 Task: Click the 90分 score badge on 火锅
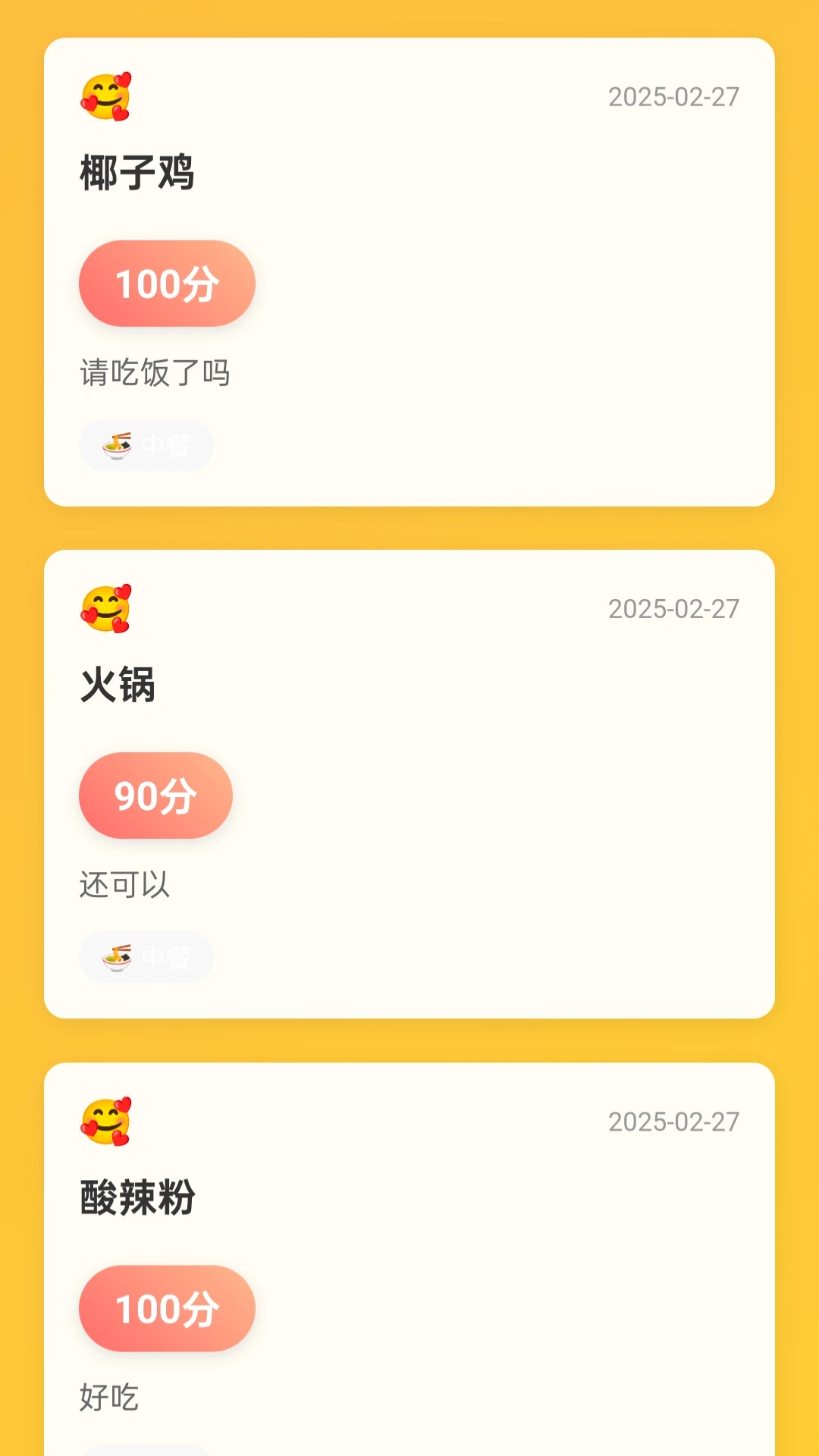[155, 796]
